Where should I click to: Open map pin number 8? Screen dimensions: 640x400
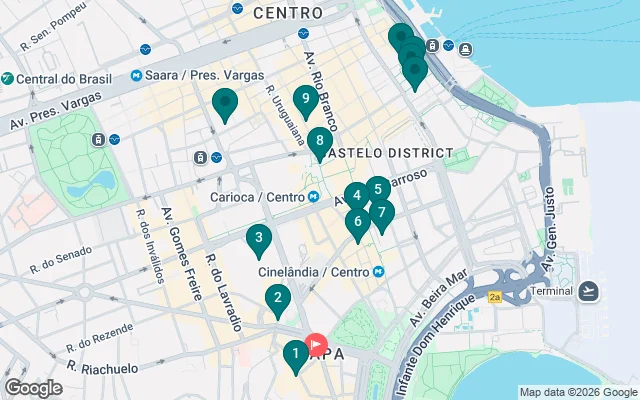tap(318, 140)
